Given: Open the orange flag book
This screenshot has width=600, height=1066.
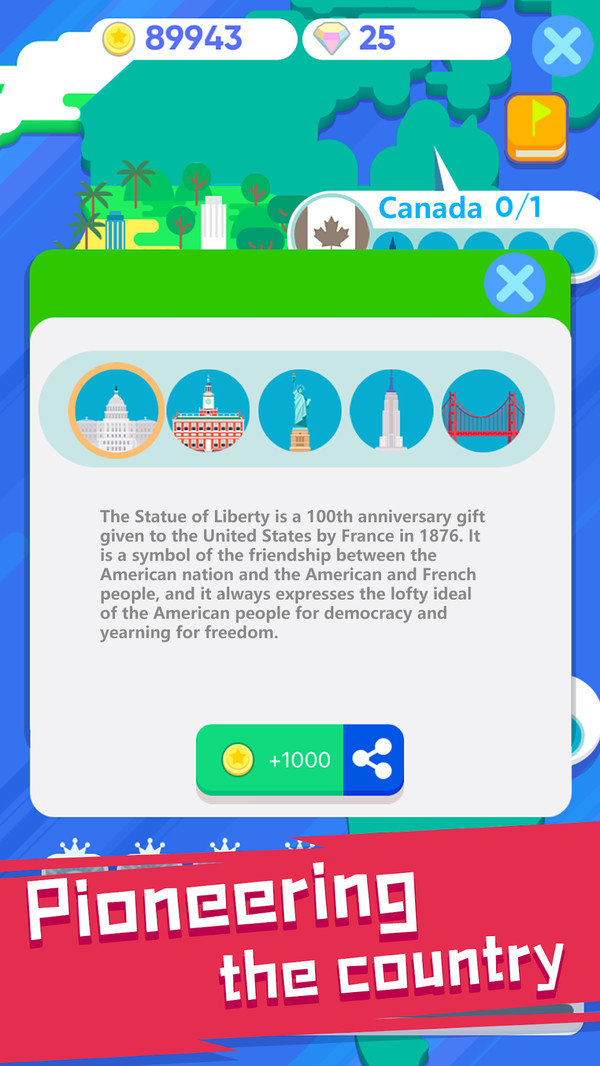Looking at the screenshot, I should [x=537, y=128].
